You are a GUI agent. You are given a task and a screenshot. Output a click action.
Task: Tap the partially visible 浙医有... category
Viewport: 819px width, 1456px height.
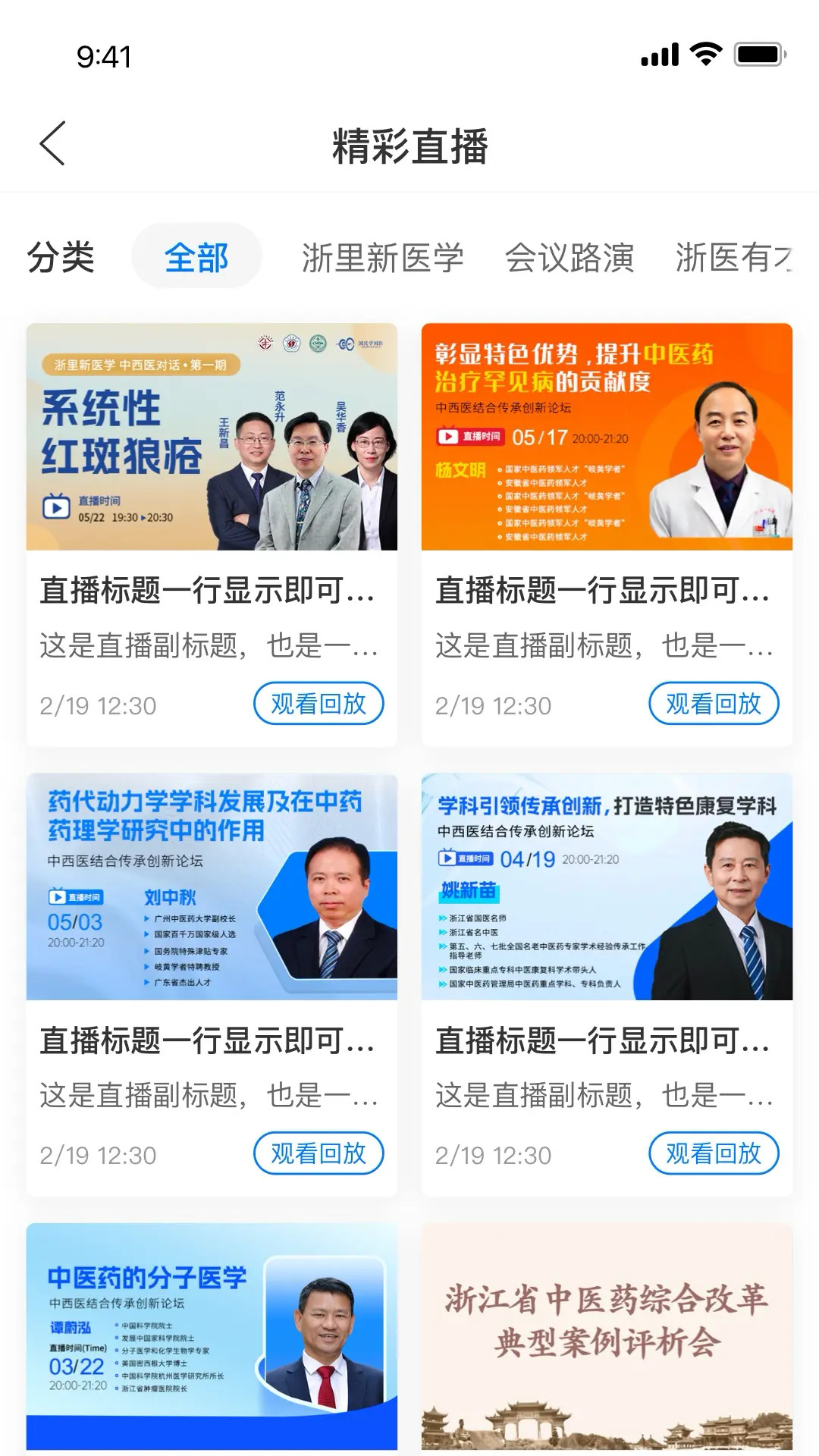[x=733, y=258]
